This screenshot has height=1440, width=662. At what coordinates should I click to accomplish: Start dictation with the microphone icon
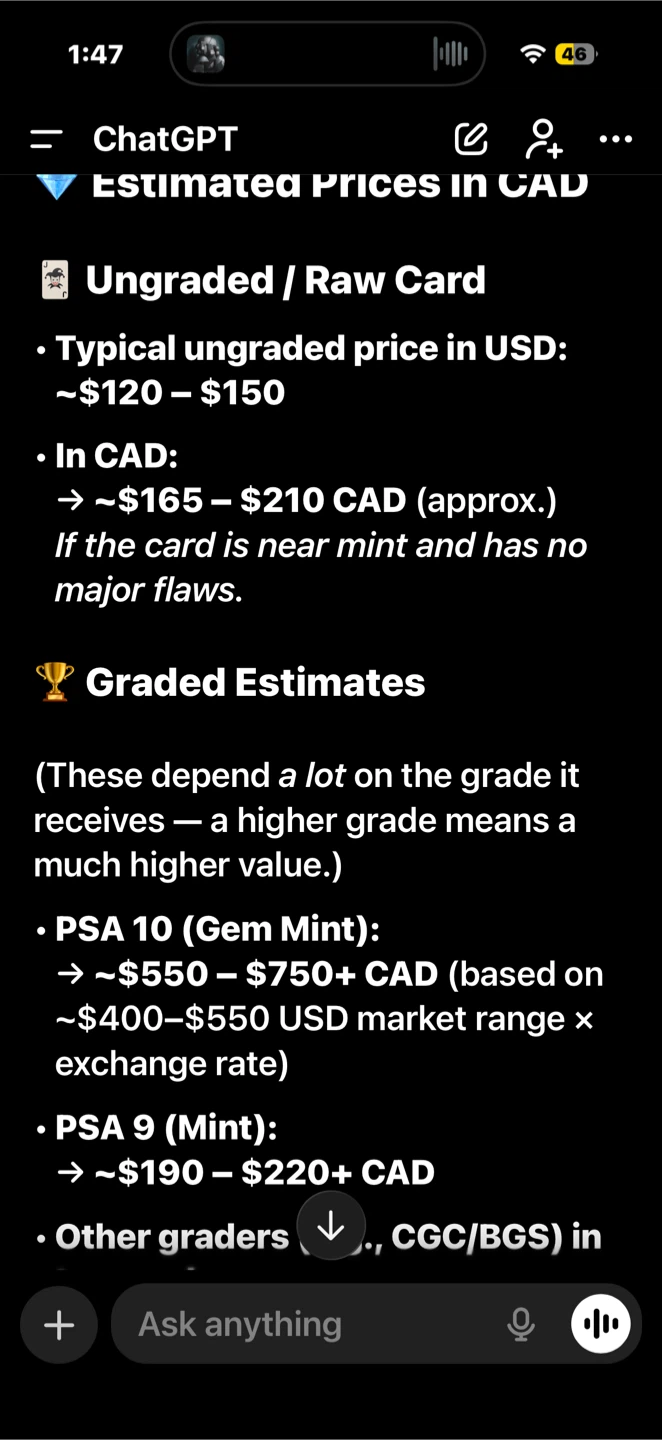520,1325
